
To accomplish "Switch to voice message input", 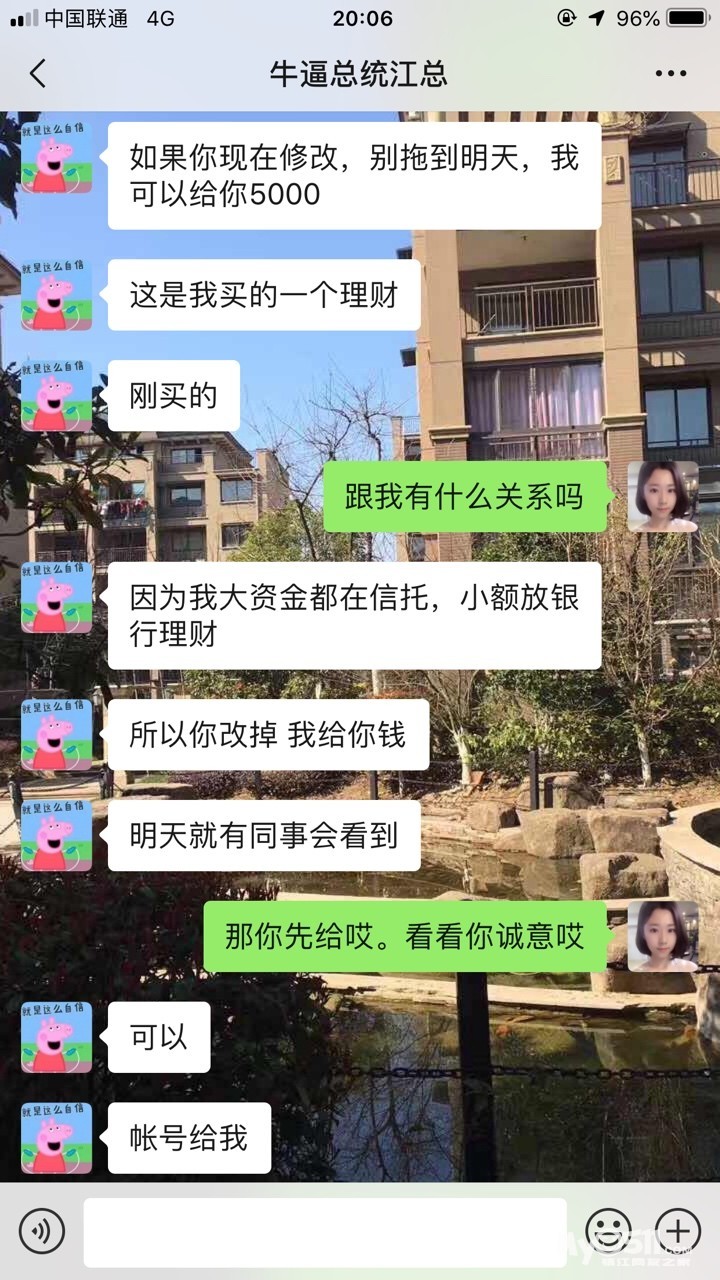I will (41, 1231).
